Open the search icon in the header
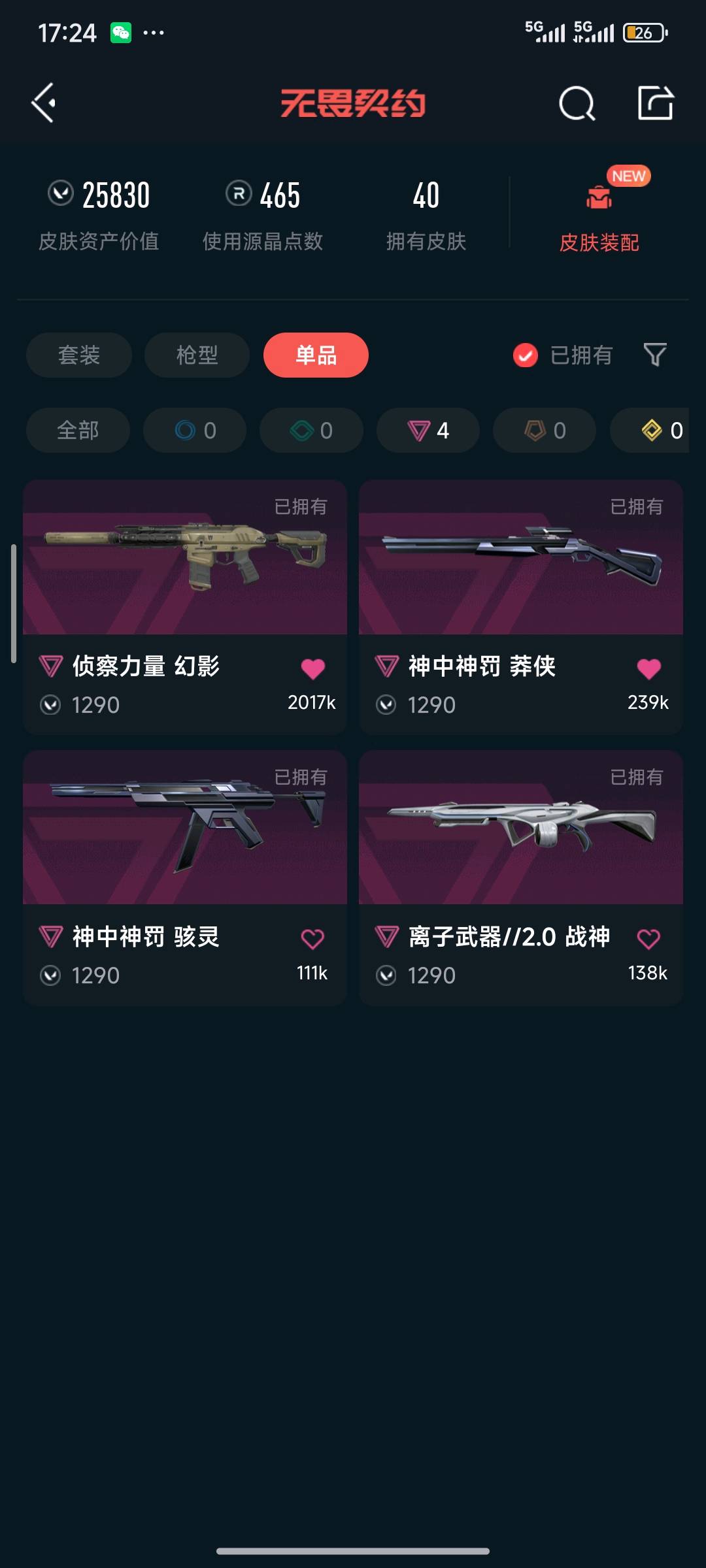 [577, 103]
